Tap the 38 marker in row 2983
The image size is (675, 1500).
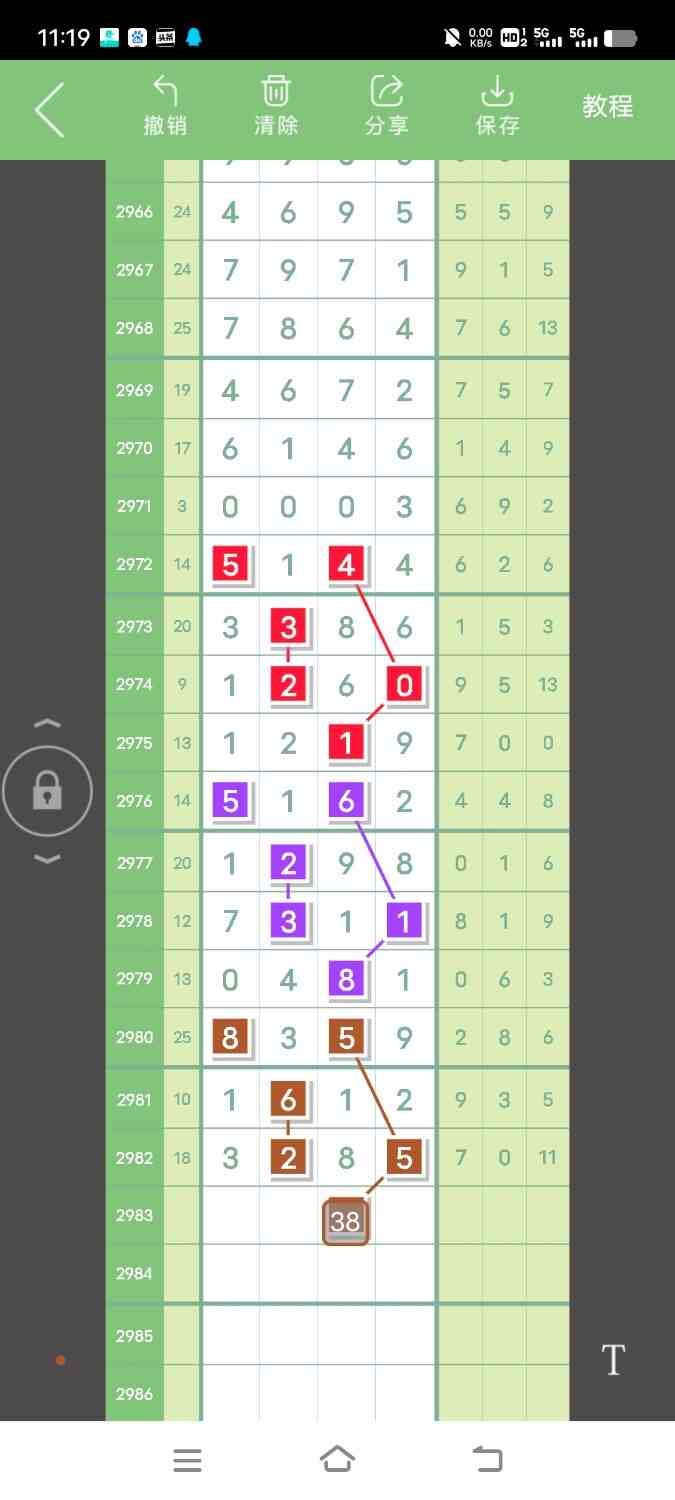pos(346,1221)
